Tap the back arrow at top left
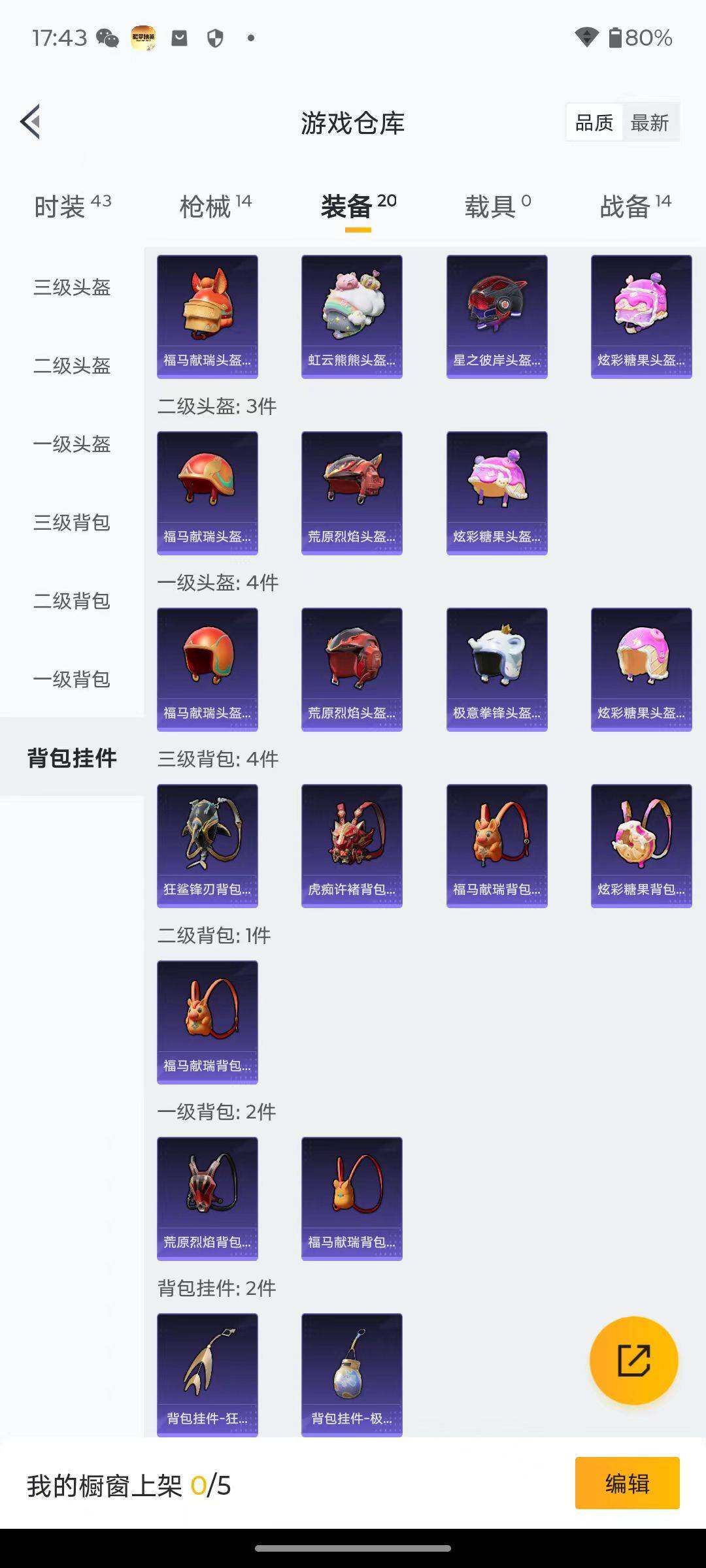This screenshot has height=1568, width=706. [29, 122]
